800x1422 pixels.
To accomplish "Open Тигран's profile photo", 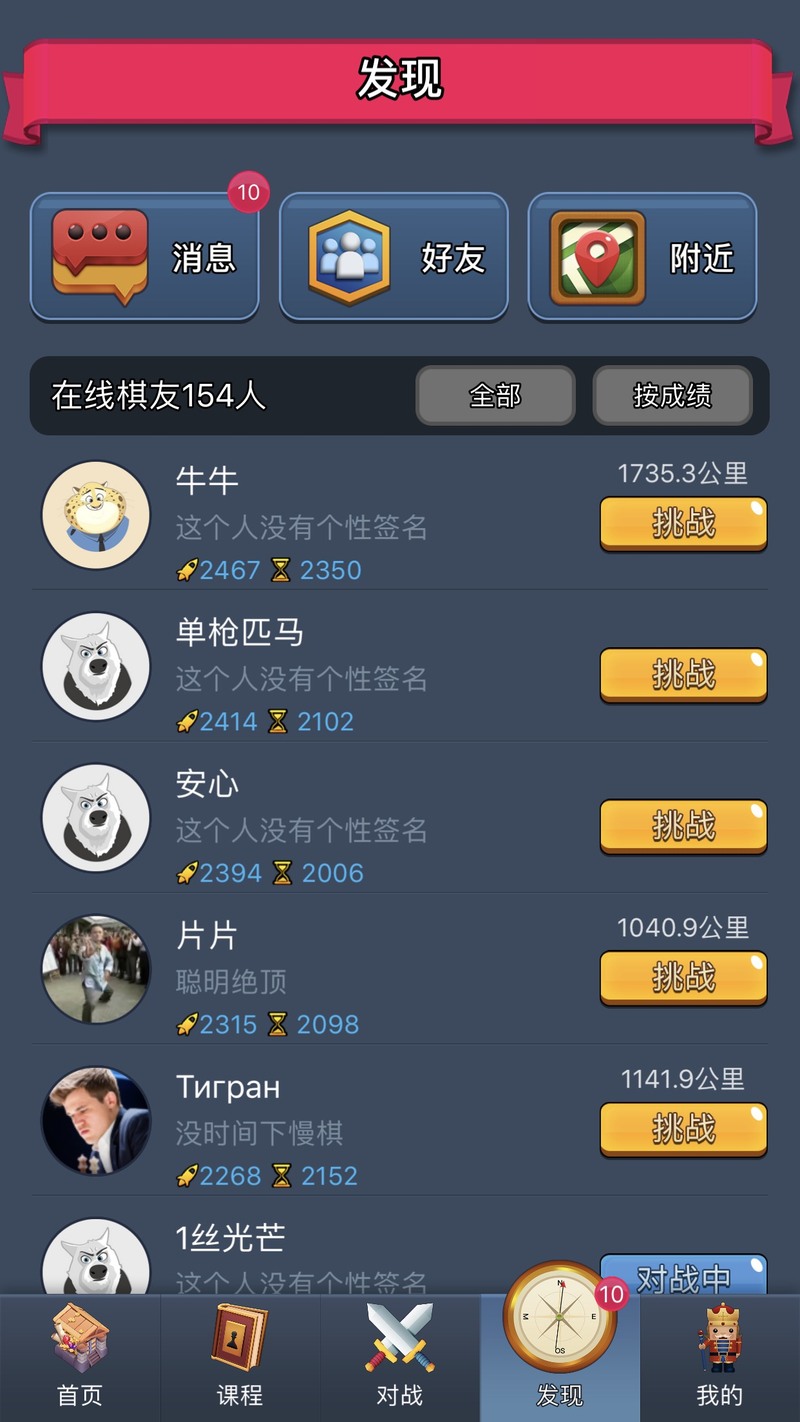I will (96, 1120).
